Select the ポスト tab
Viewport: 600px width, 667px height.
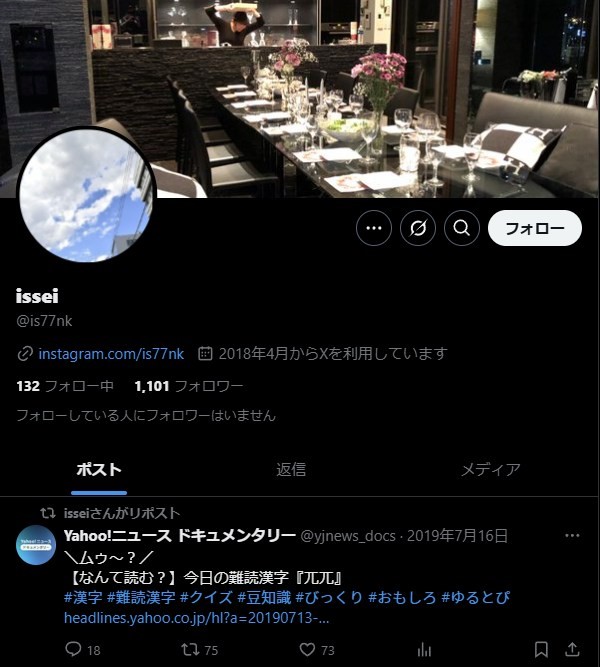pyautogui.click(x=99, y=469)
